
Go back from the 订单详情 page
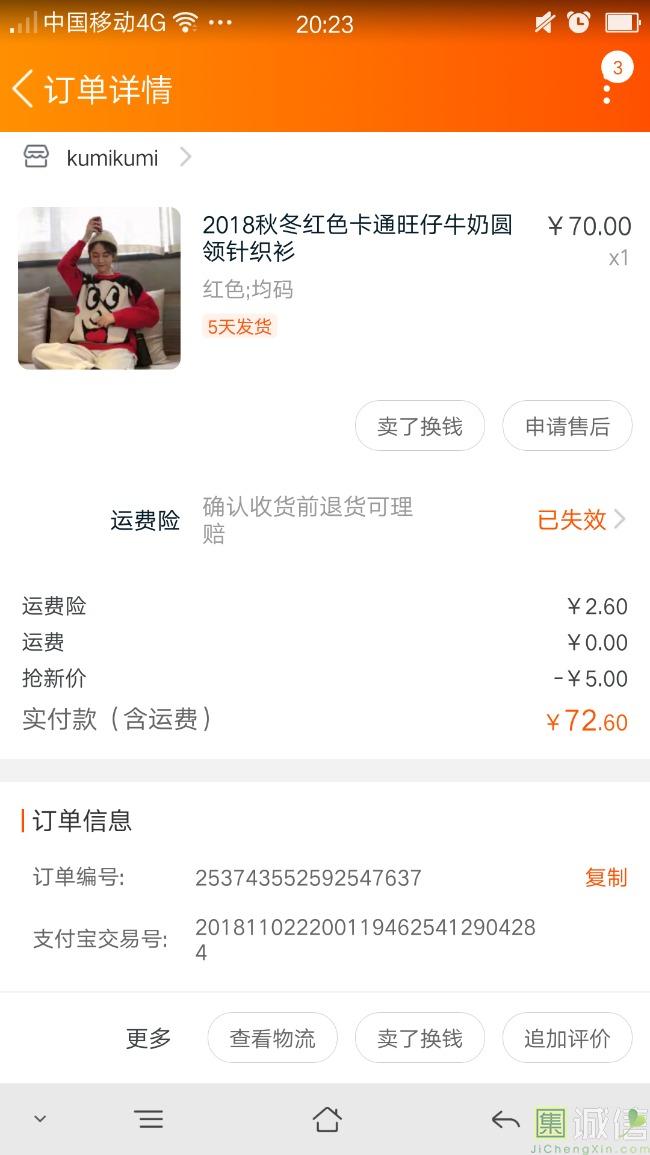pyautogui.click(x=24, y=89)
